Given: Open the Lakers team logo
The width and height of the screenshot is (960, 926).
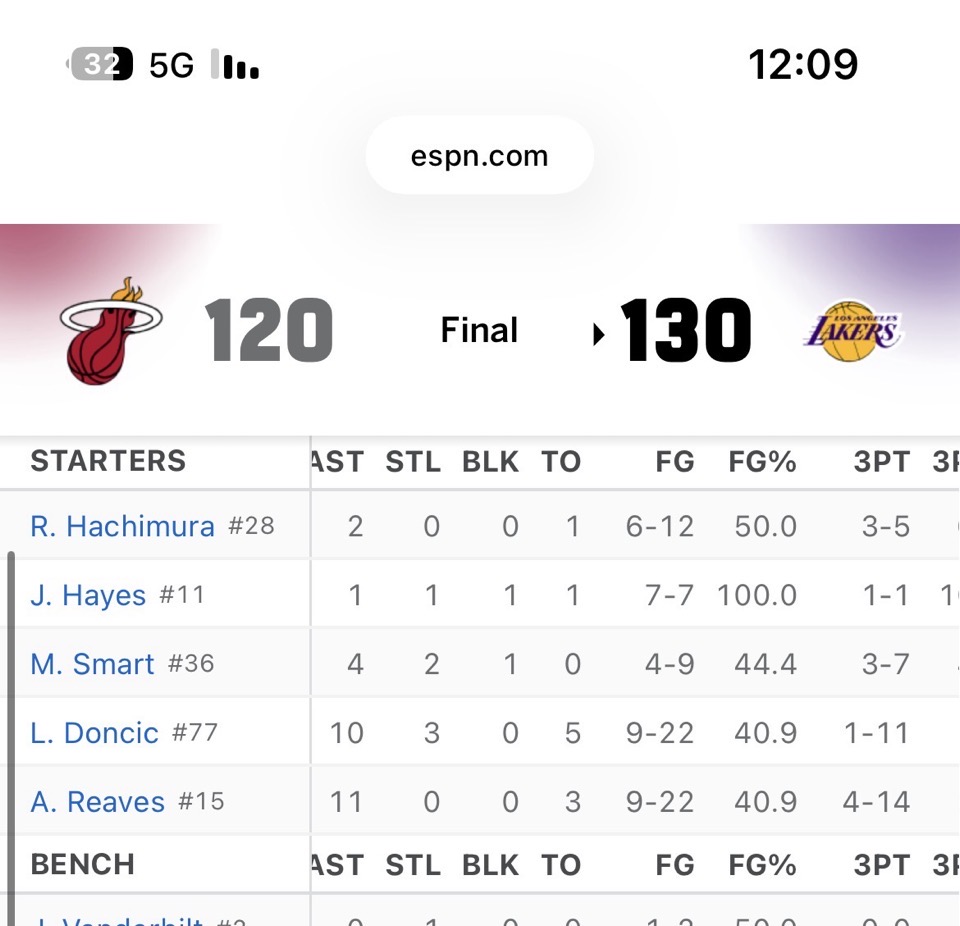Looking at the screenshot, I should pos(851,331).
